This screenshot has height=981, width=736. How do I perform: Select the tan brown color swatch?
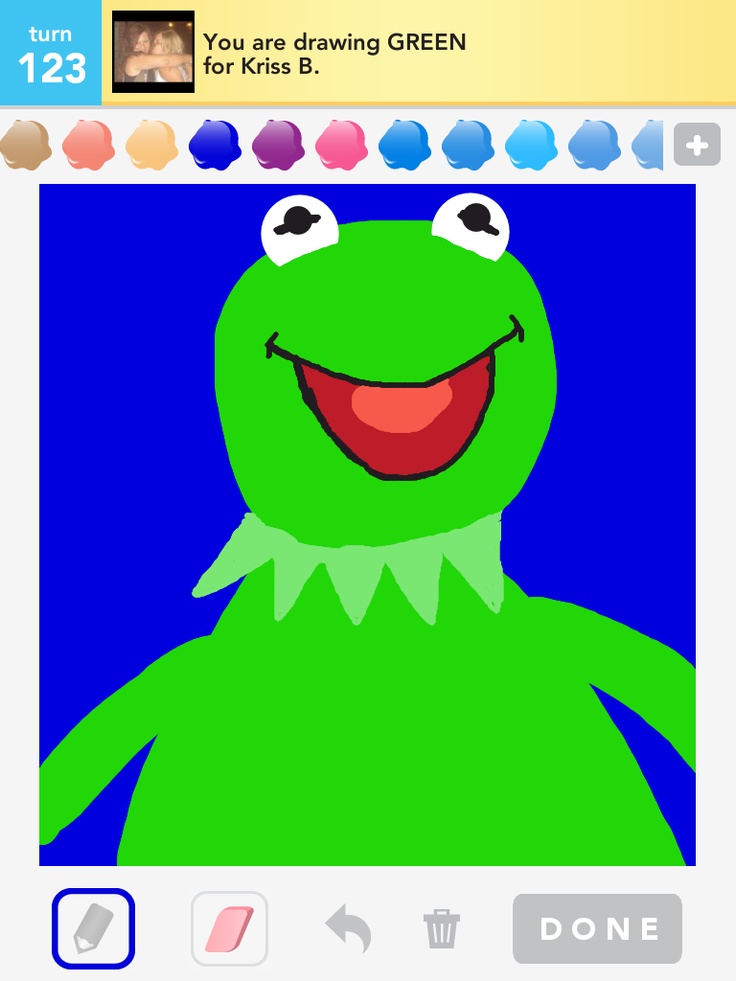pyautogui.click(x=24, y=145)
